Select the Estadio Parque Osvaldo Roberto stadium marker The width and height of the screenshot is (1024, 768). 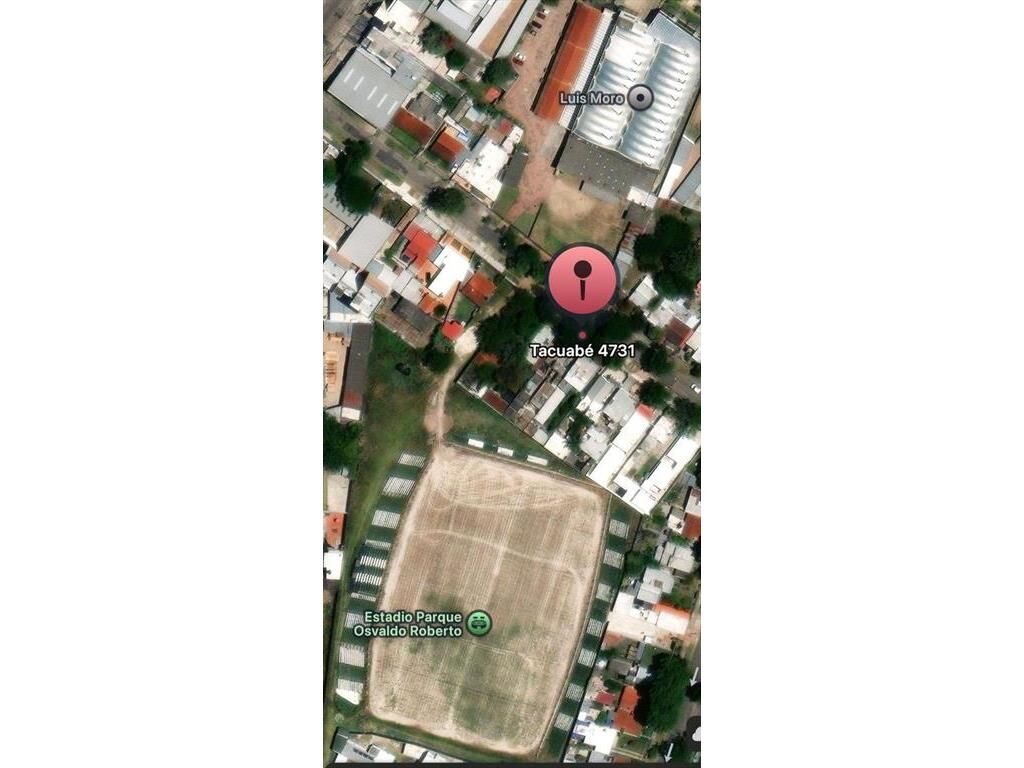coord(480,624)
